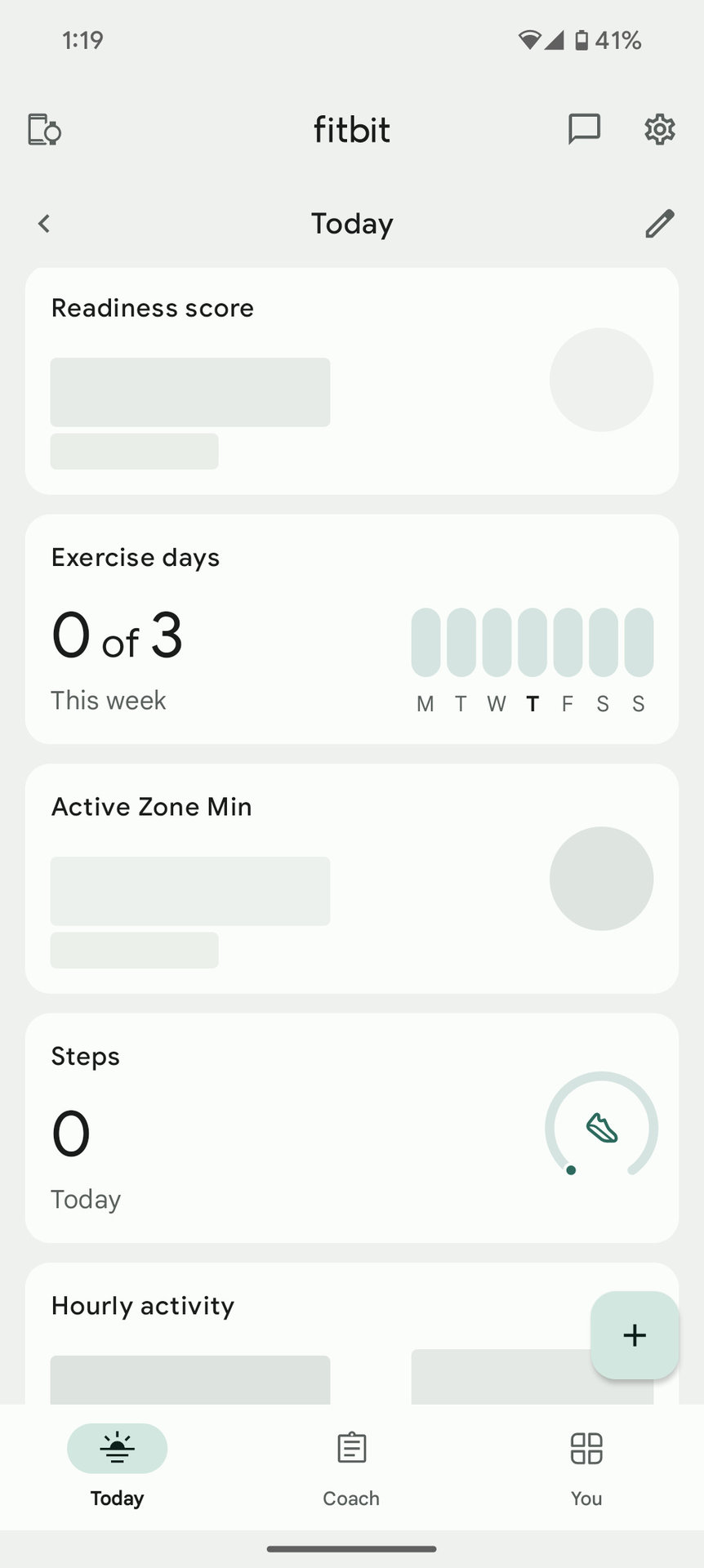Open the Readiness score card
The image size is (704, 1568).
click(x=351, y=381)
